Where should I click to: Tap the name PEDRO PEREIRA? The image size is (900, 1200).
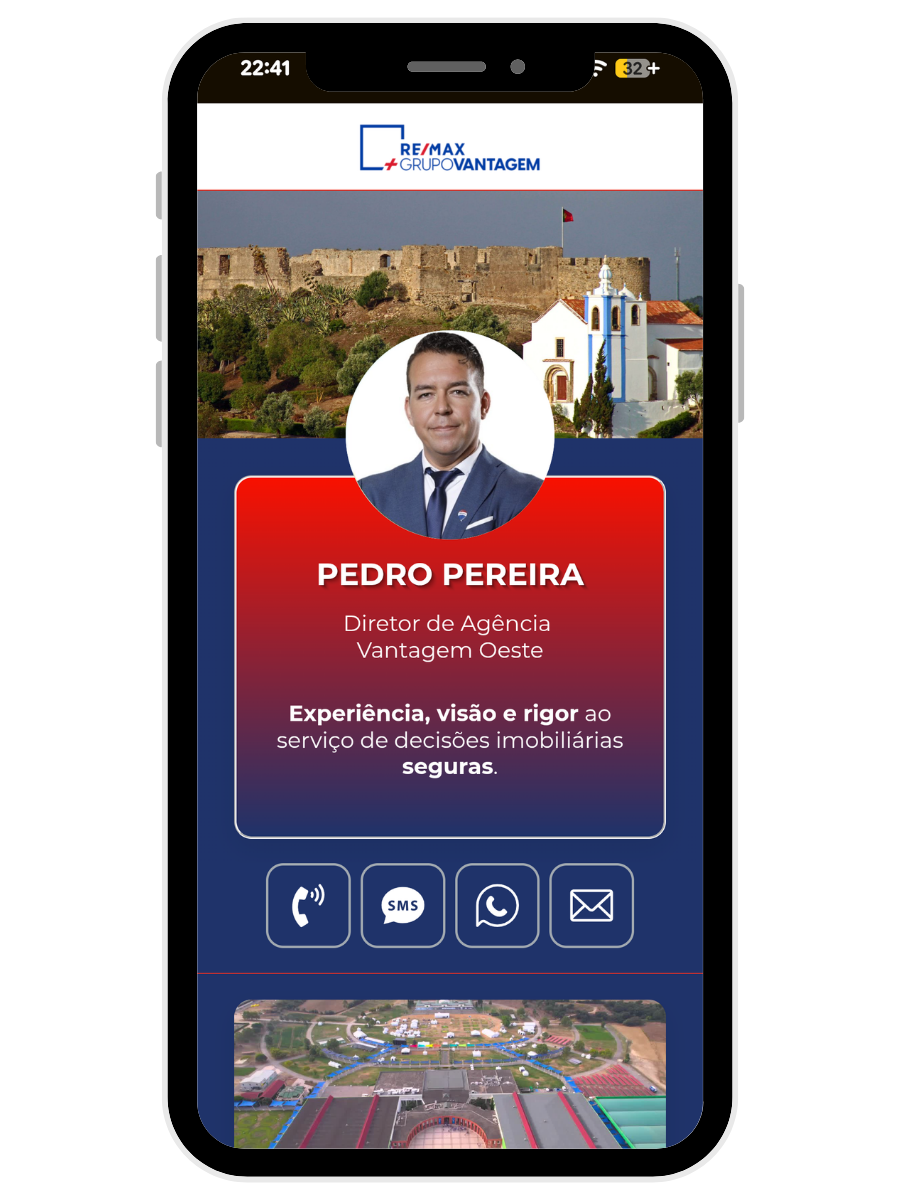[449, 575]
